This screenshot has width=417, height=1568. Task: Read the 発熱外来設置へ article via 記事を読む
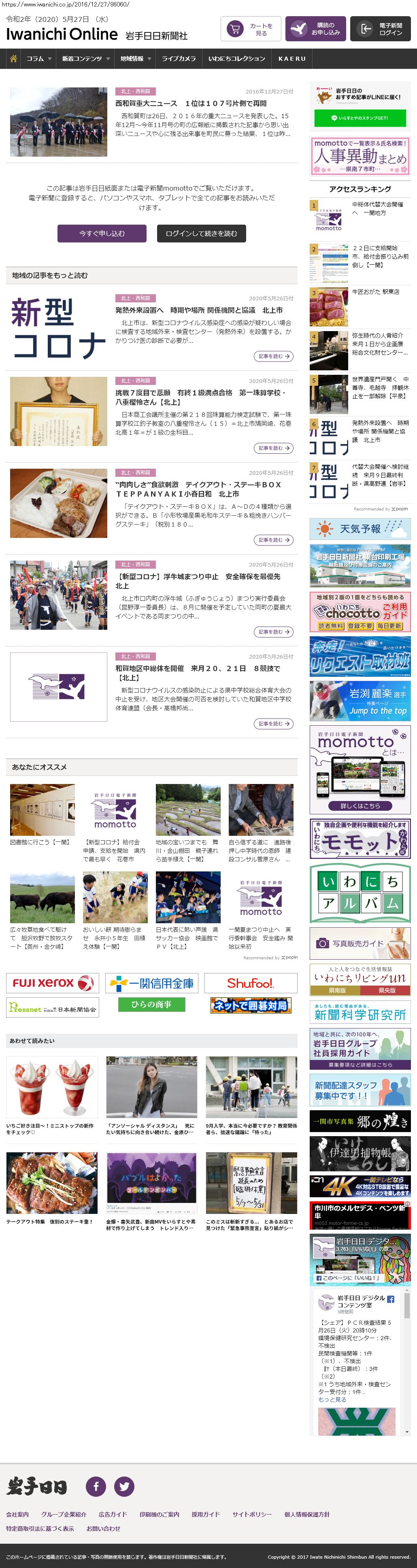[273, 356]
